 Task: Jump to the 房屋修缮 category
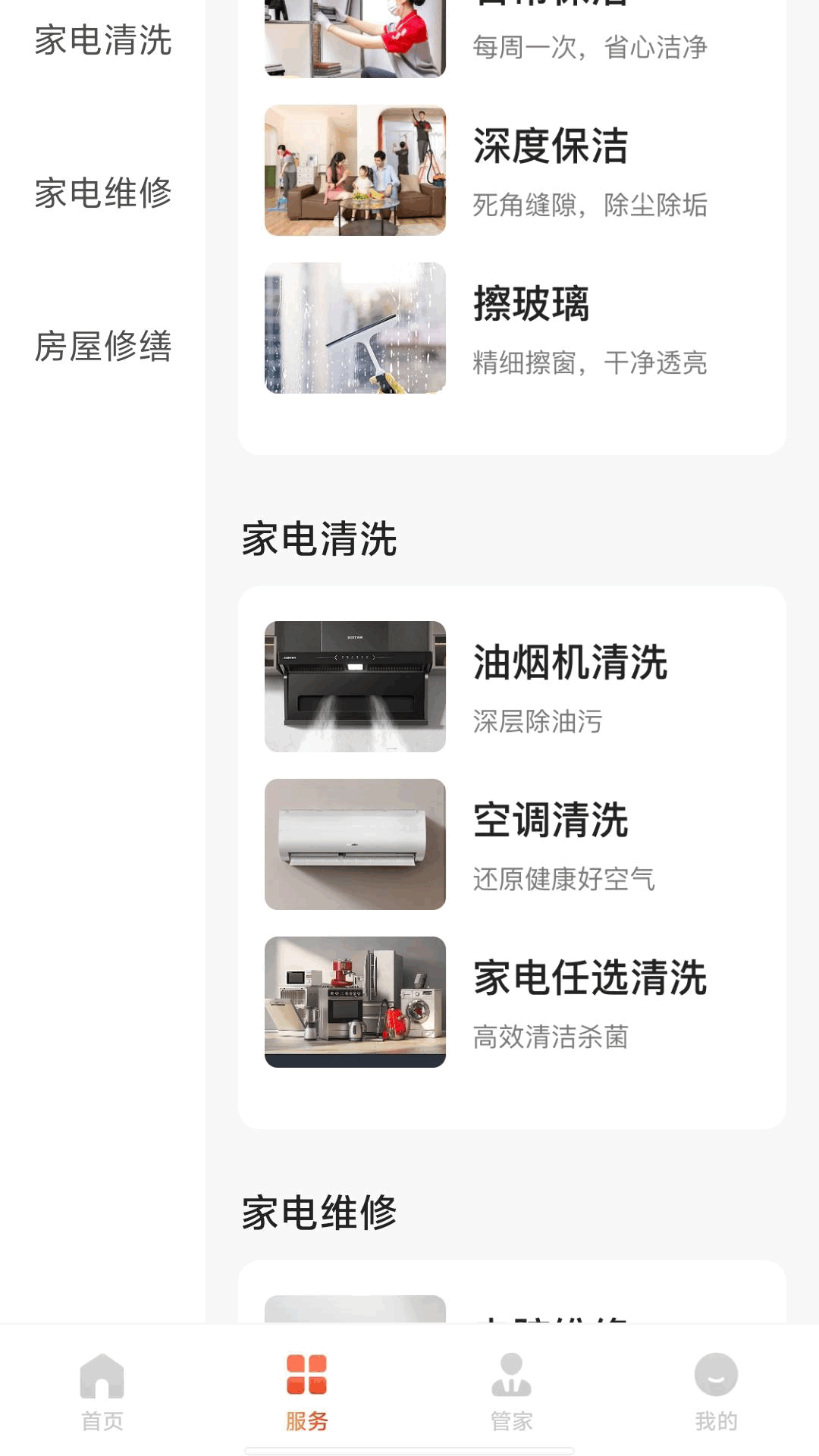point(103,346)
